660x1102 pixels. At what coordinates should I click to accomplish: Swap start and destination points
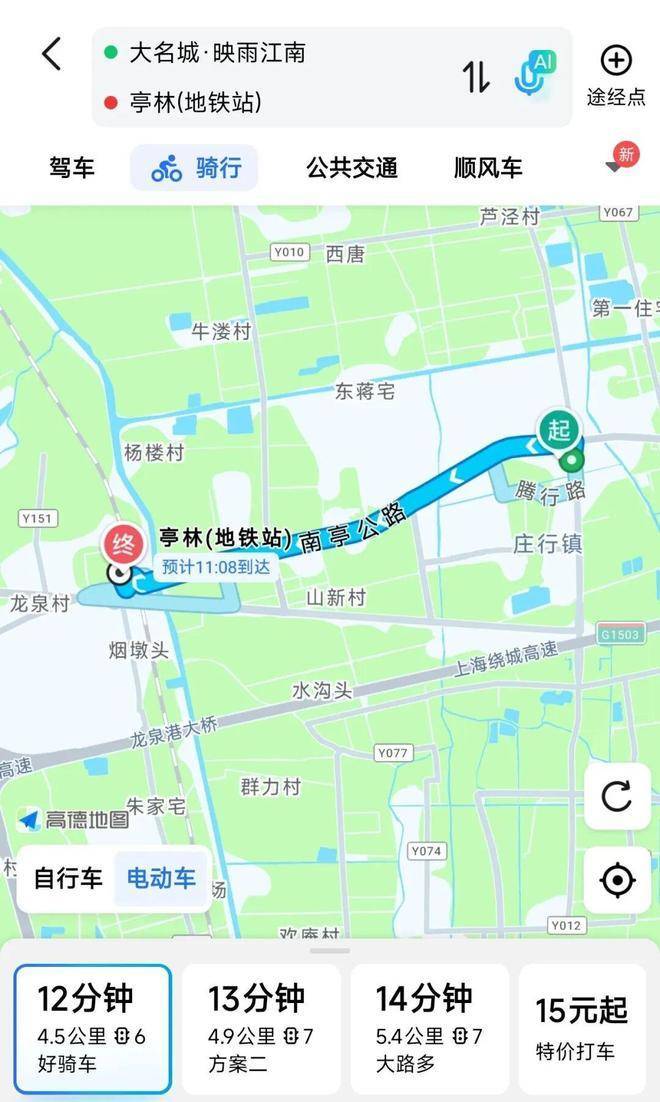pos(476,77)
